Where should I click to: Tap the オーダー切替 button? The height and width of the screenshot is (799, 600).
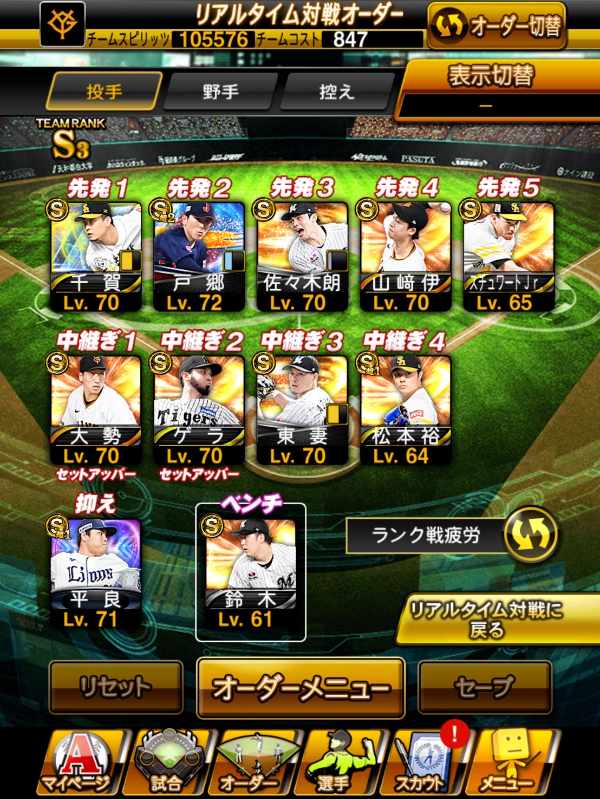(497, 26)
